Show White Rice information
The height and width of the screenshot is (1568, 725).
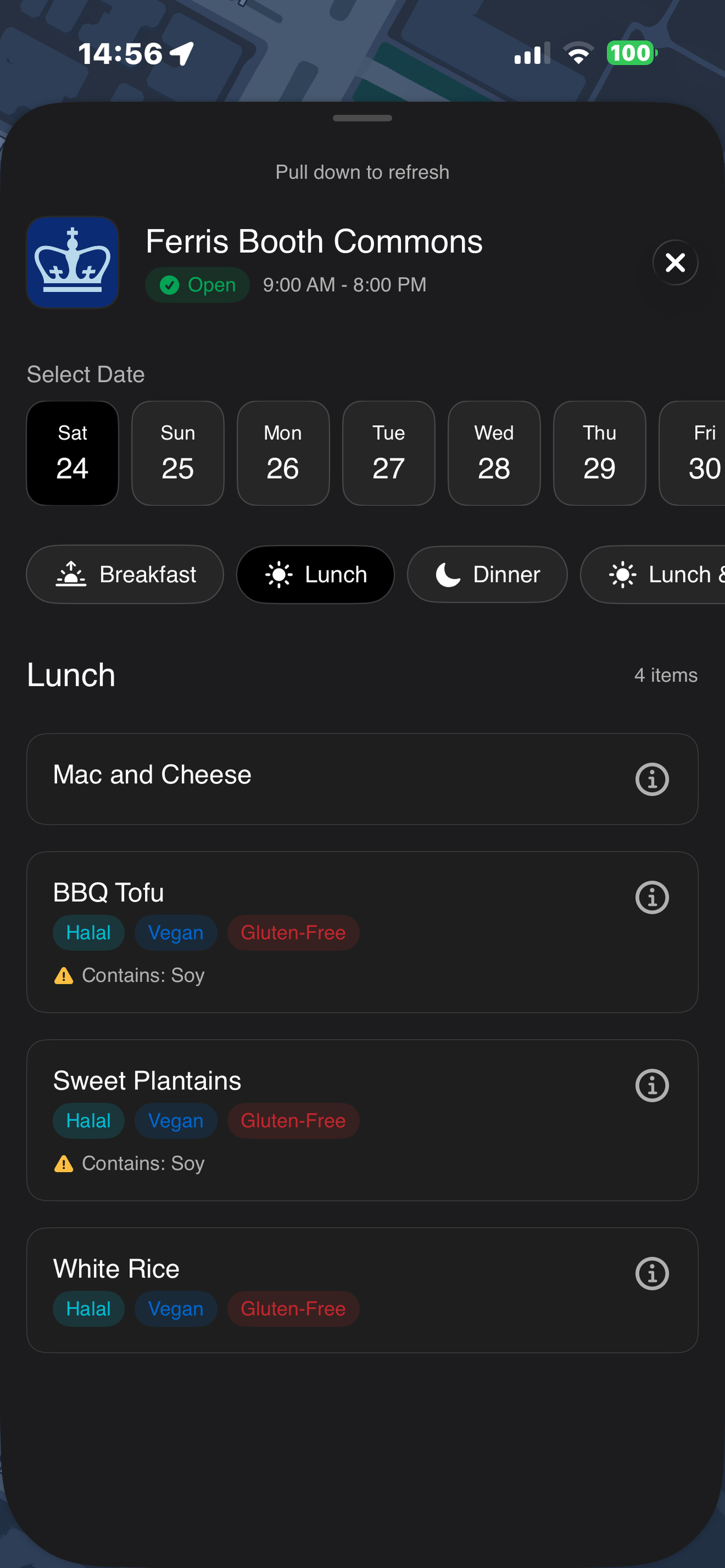click(x=652, y=1273)
